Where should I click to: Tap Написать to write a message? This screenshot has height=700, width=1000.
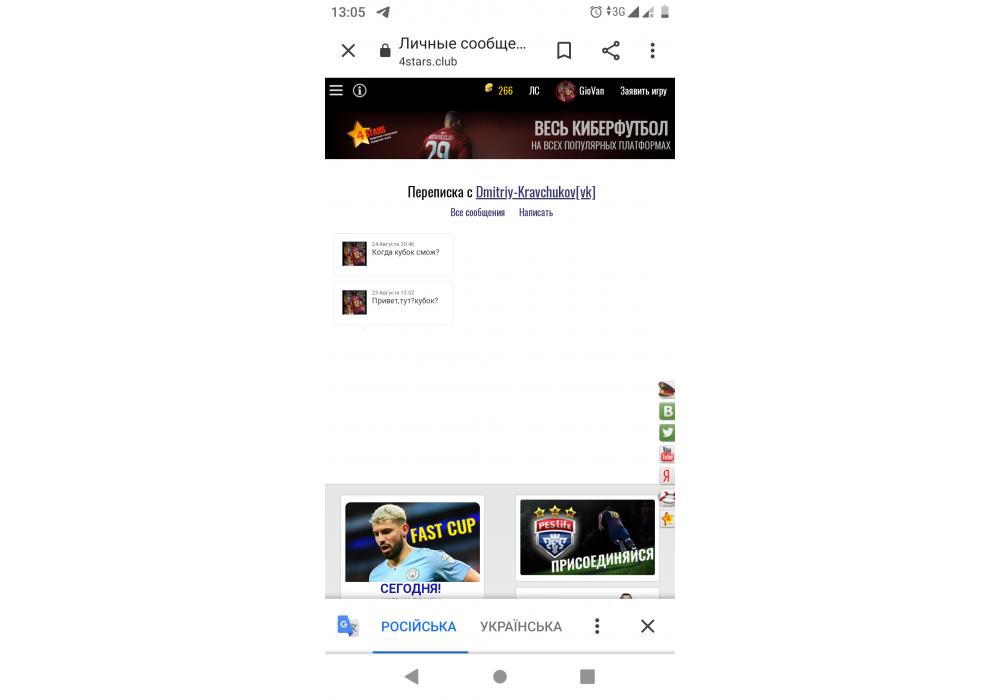click(536, 213)
